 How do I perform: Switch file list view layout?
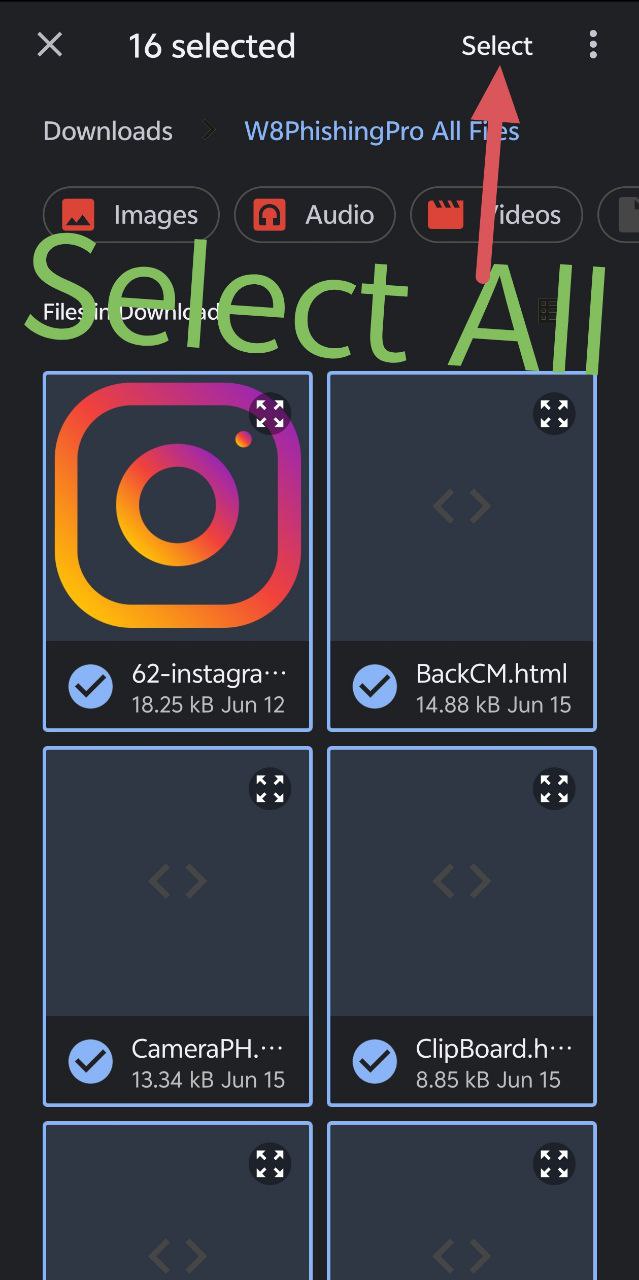tap(549, 310)
